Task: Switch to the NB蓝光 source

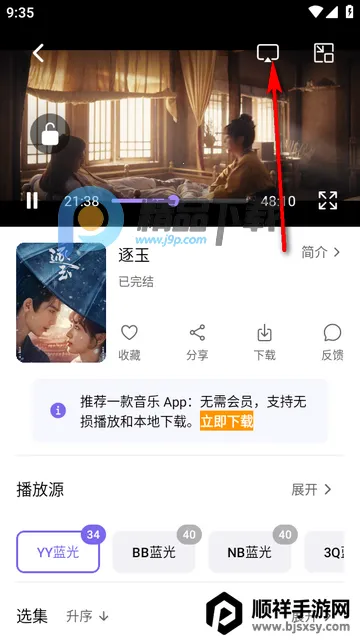Action: [249, 552]
